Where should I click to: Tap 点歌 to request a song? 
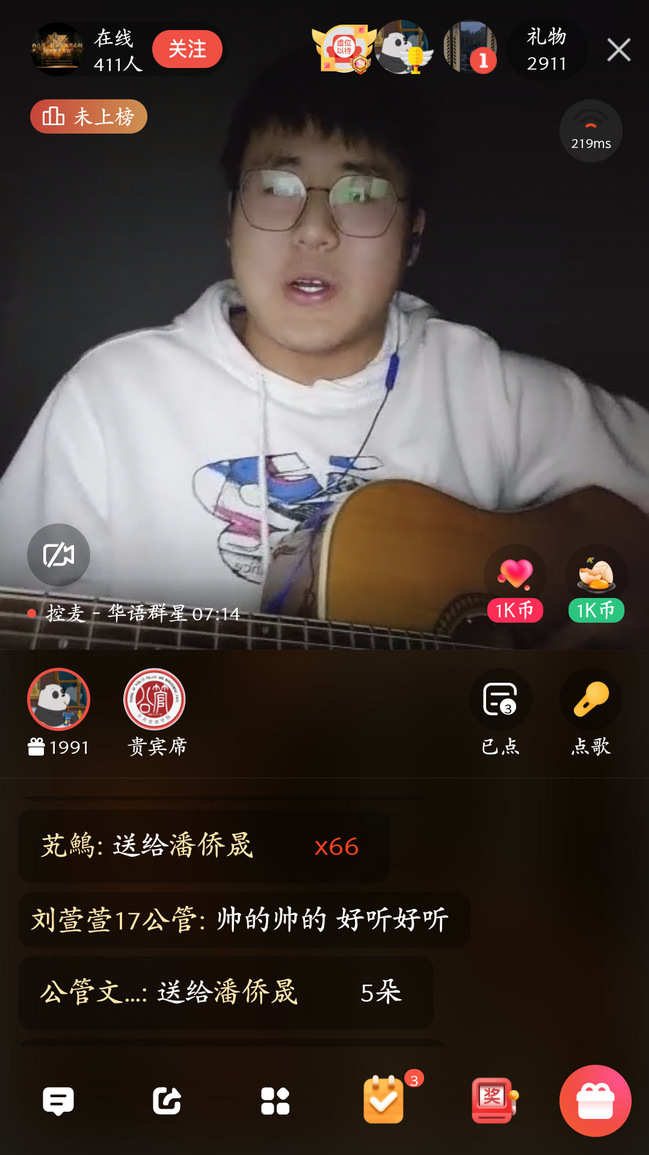click(x=591, y=699)
